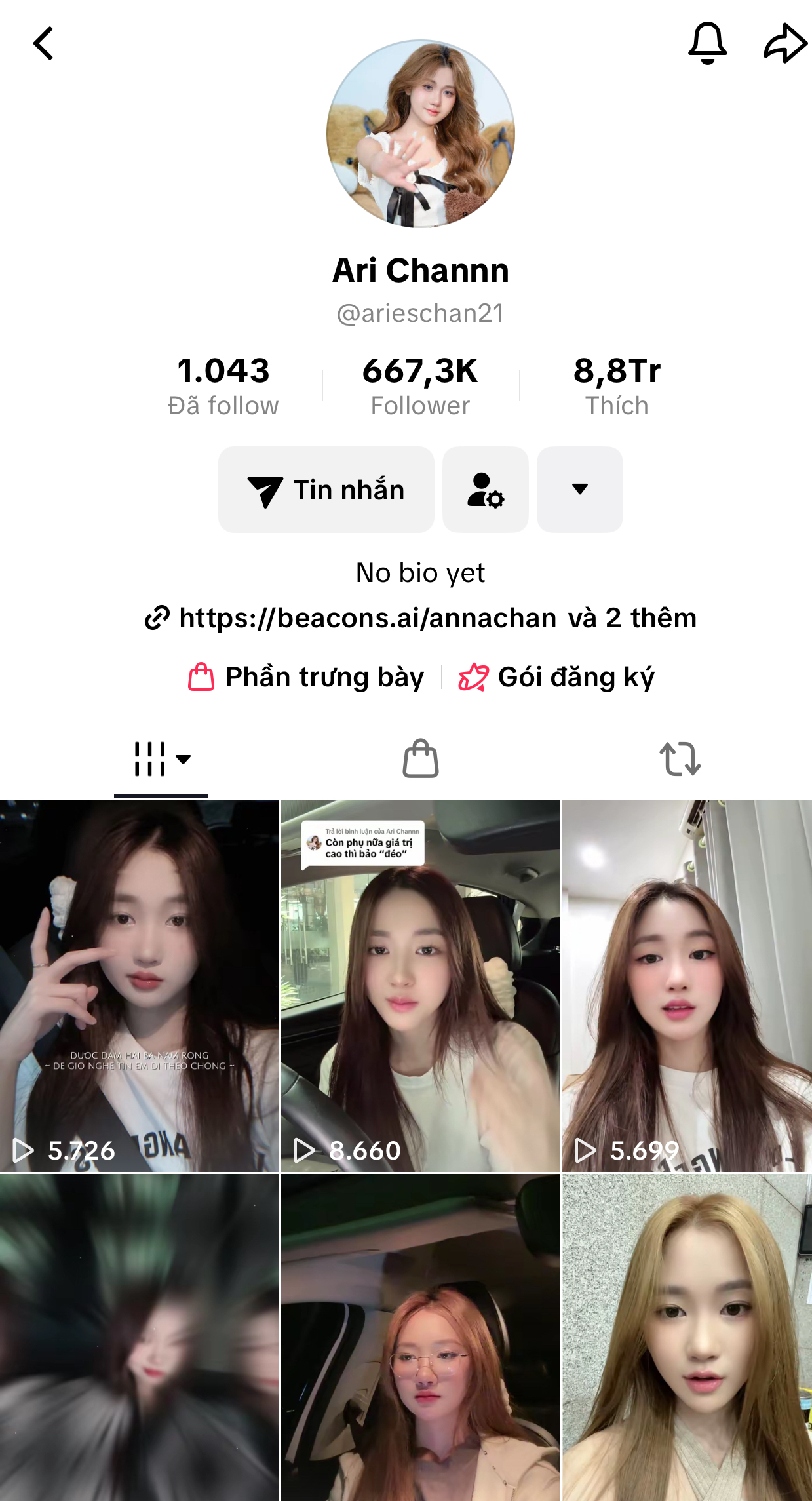
Task: Open the notifications bell
Action: click(707, 43)
